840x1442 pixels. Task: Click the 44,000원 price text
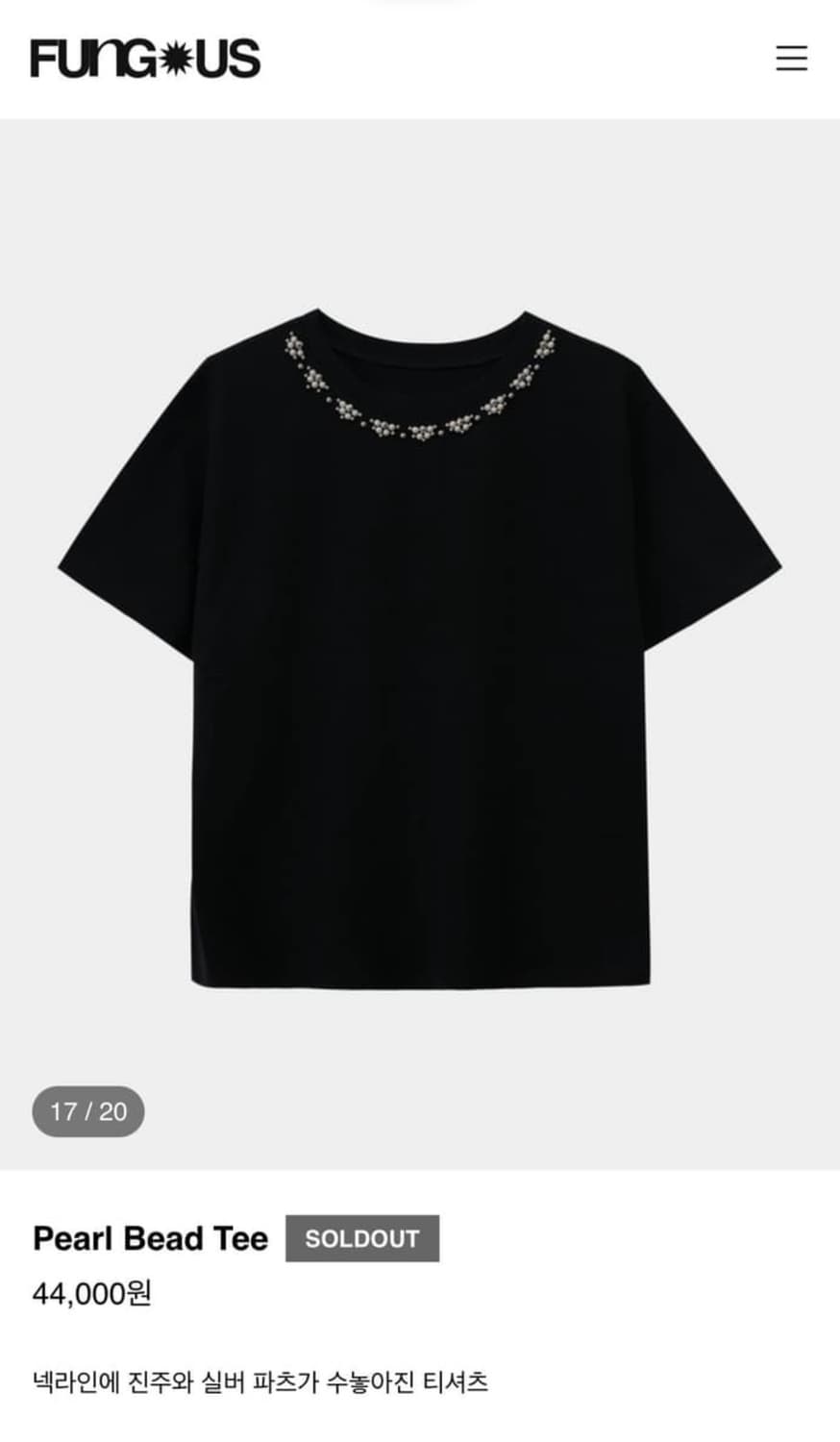[92, 1295]
